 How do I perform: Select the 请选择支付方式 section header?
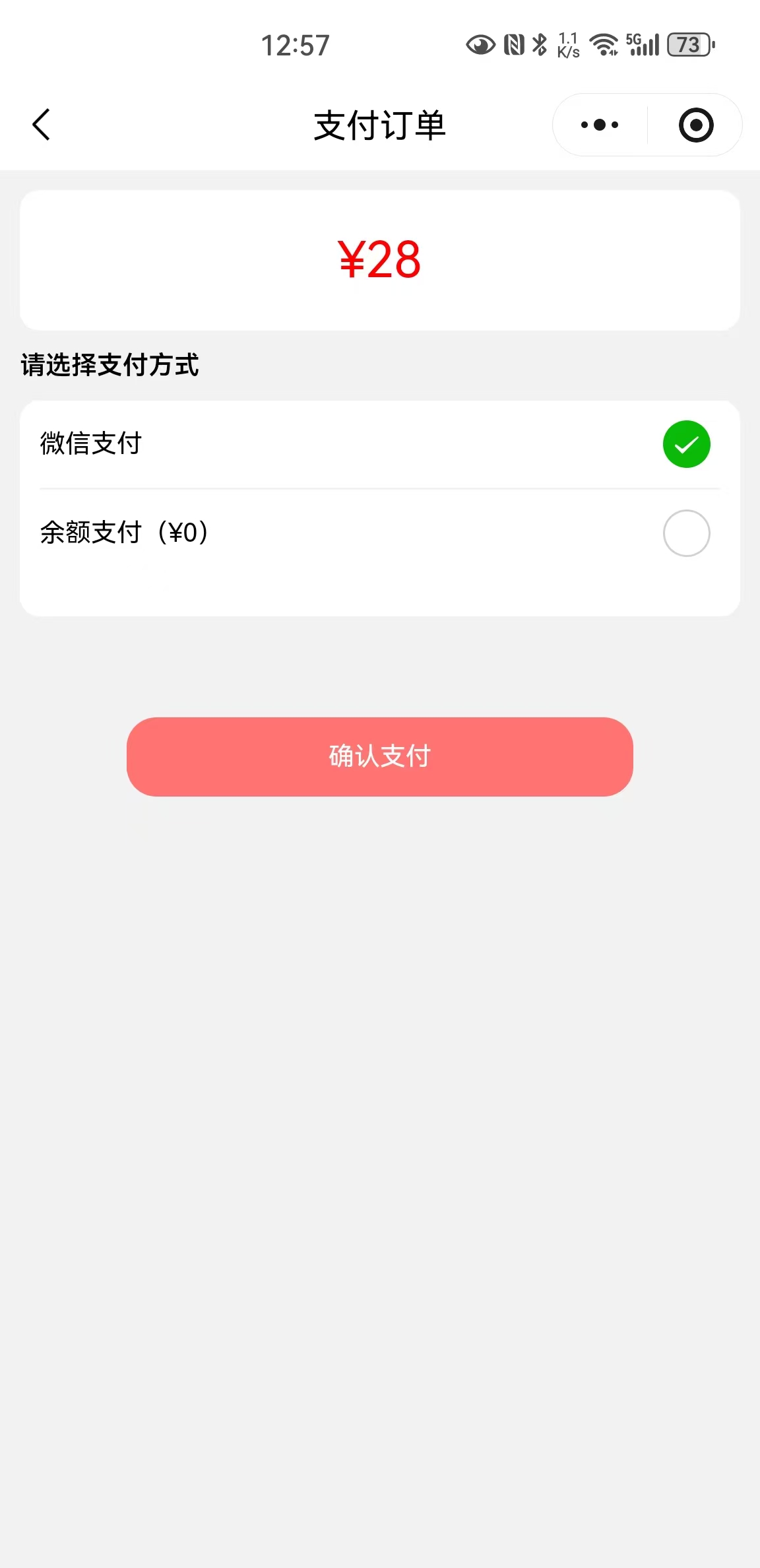[x=110, y=365]
